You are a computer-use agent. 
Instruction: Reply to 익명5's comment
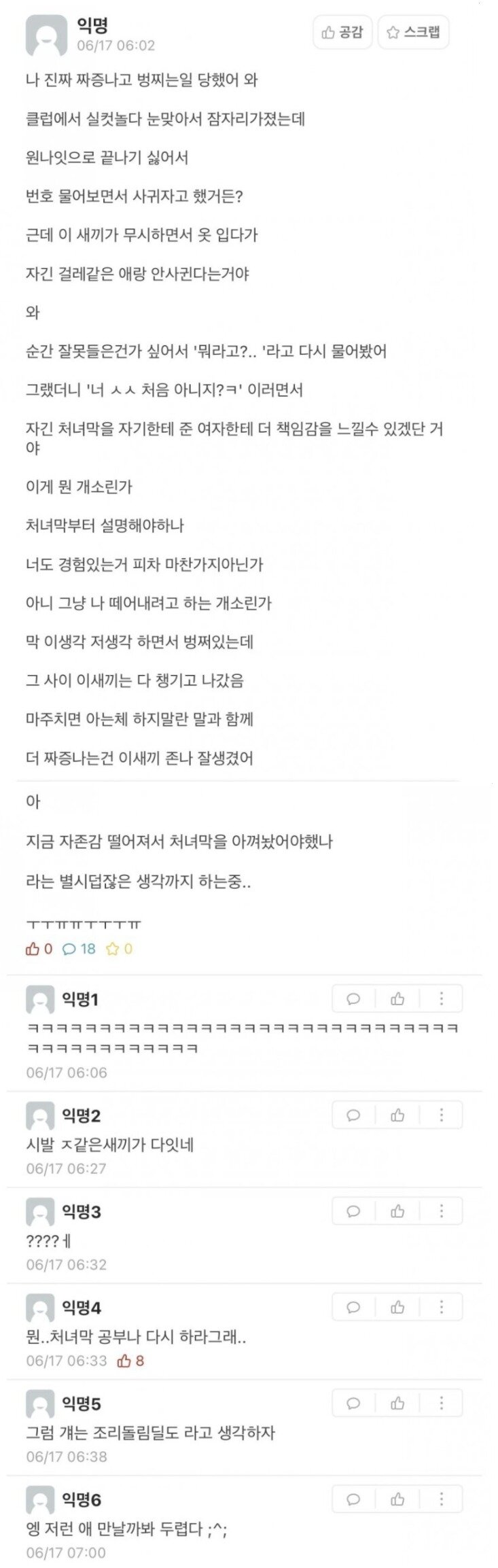353,1403
